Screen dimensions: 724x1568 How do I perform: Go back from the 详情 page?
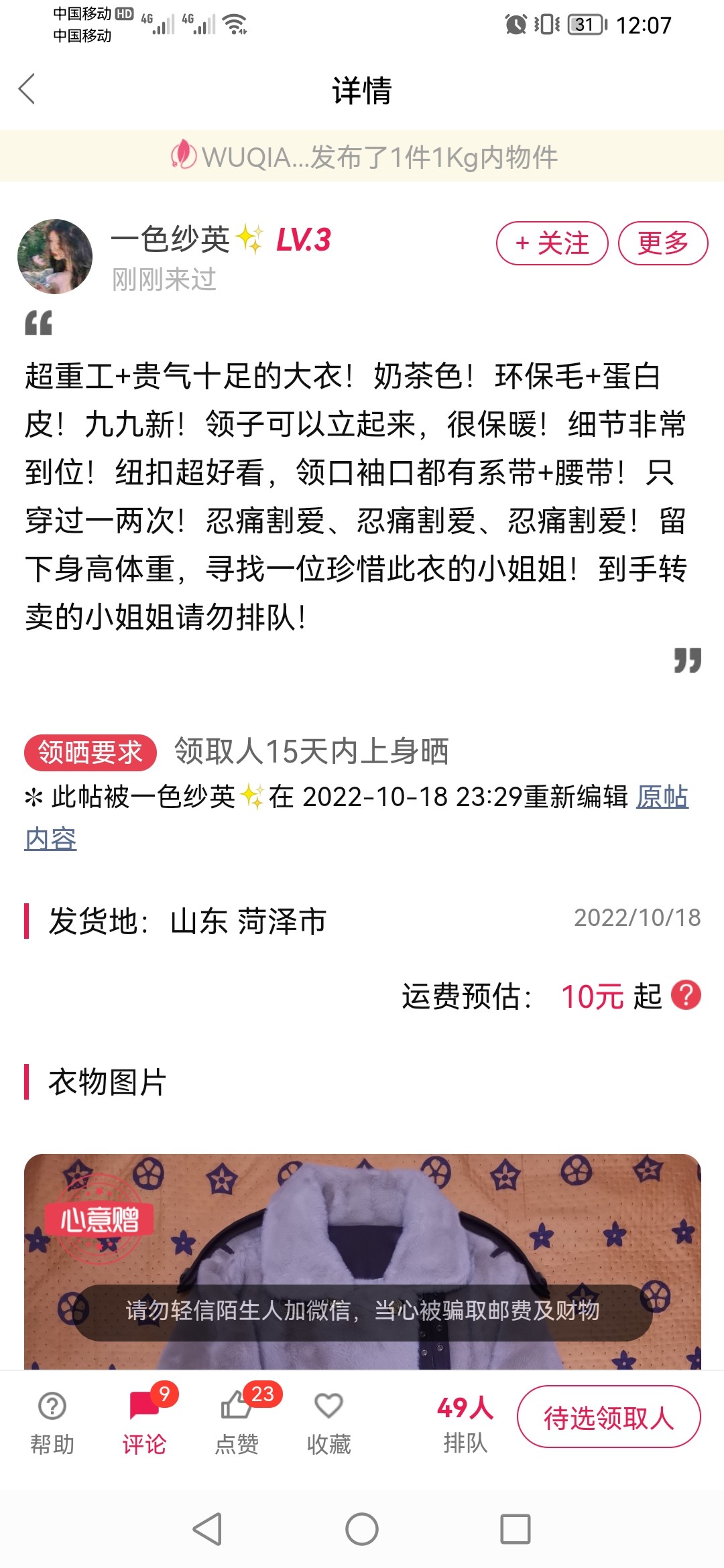27,89
